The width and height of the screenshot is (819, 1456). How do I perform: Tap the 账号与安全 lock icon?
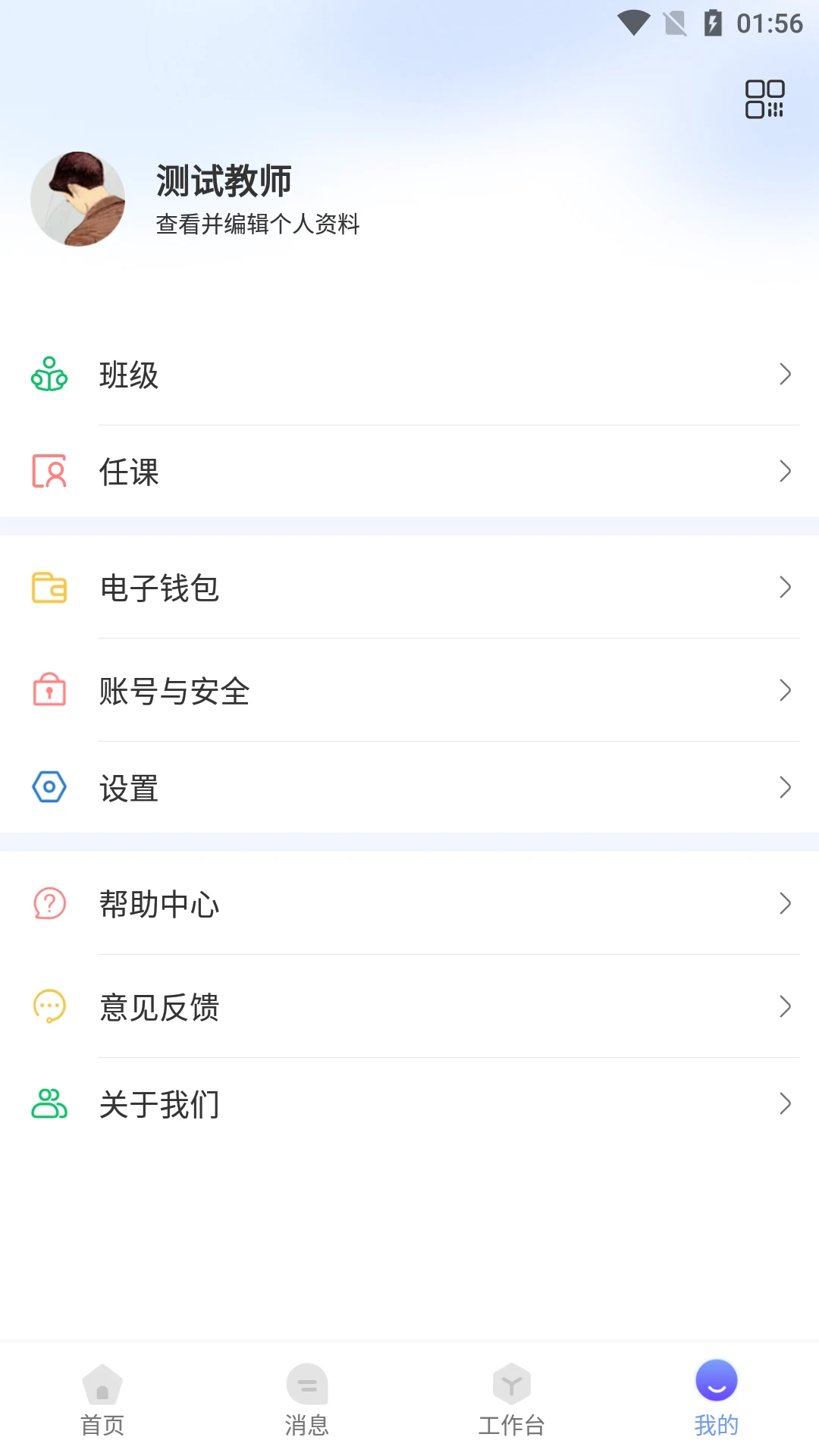coord(49,691)
